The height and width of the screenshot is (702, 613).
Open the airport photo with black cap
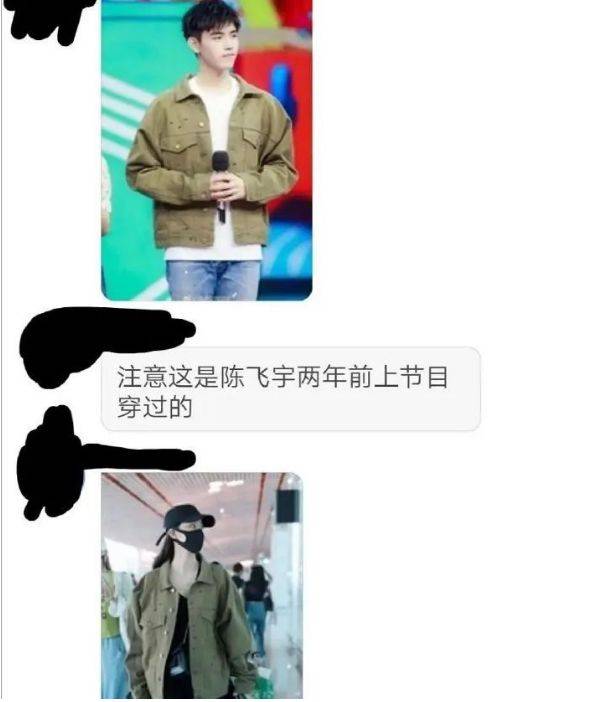[x=201, y=586]
